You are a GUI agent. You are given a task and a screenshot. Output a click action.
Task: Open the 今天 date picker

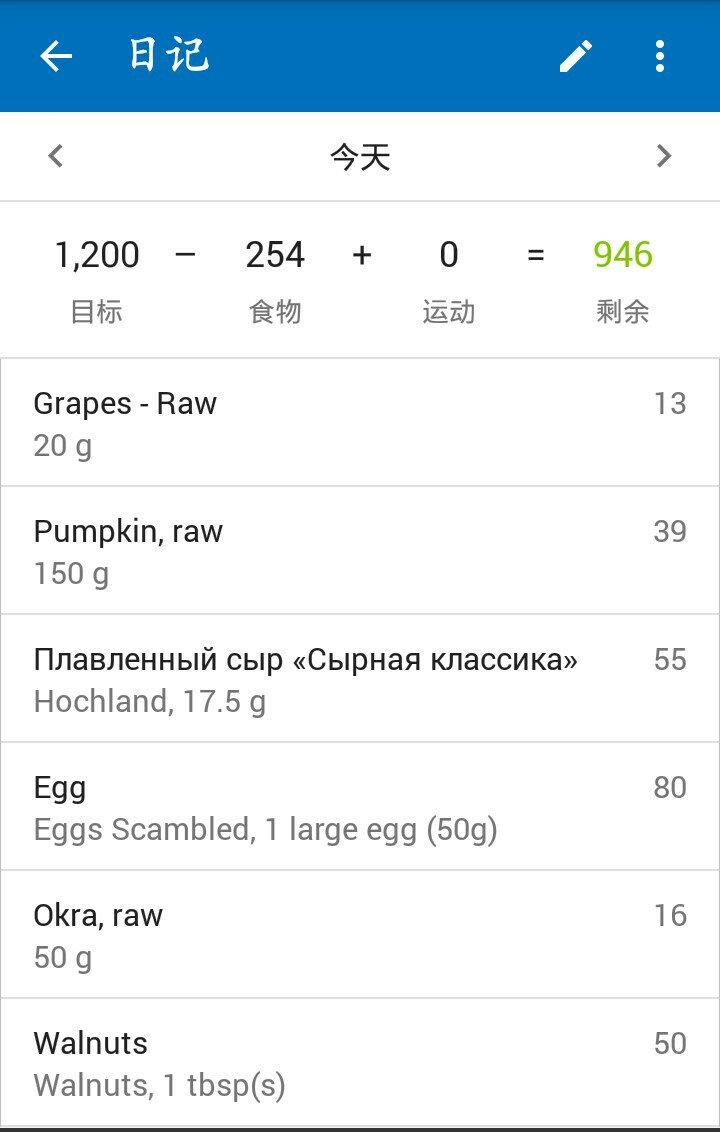point(360,156)
